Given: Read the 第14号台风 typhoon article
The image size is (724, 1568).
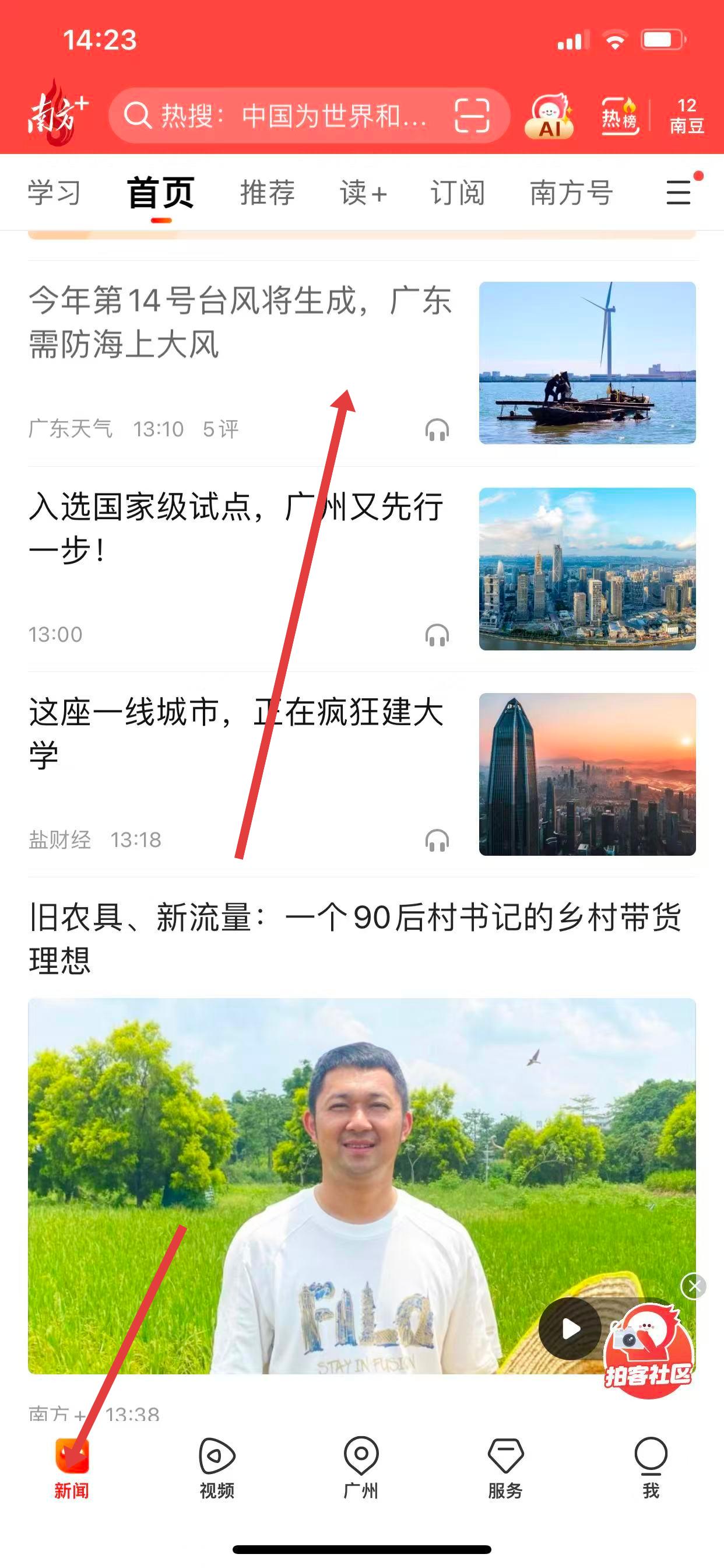Looking at the screenshot, I should [240, 321].
